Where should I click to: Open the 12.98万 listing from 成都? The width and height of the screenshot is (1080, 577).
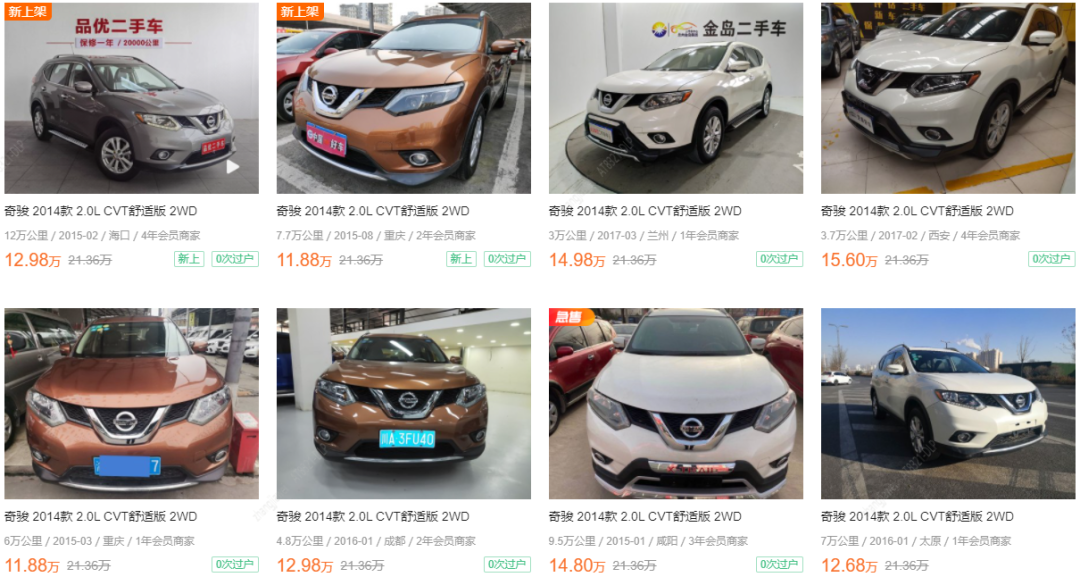coord(403,404)
